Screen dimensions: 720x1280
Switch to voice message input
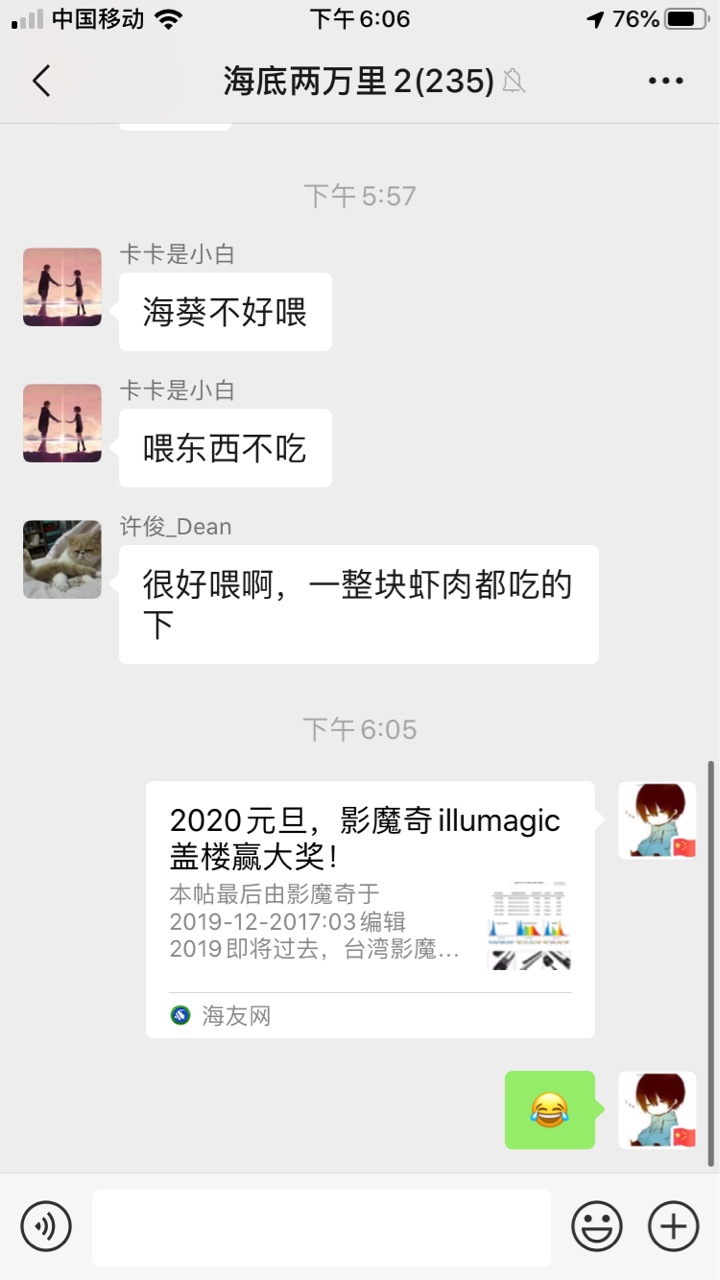[x=46, y=1226]
